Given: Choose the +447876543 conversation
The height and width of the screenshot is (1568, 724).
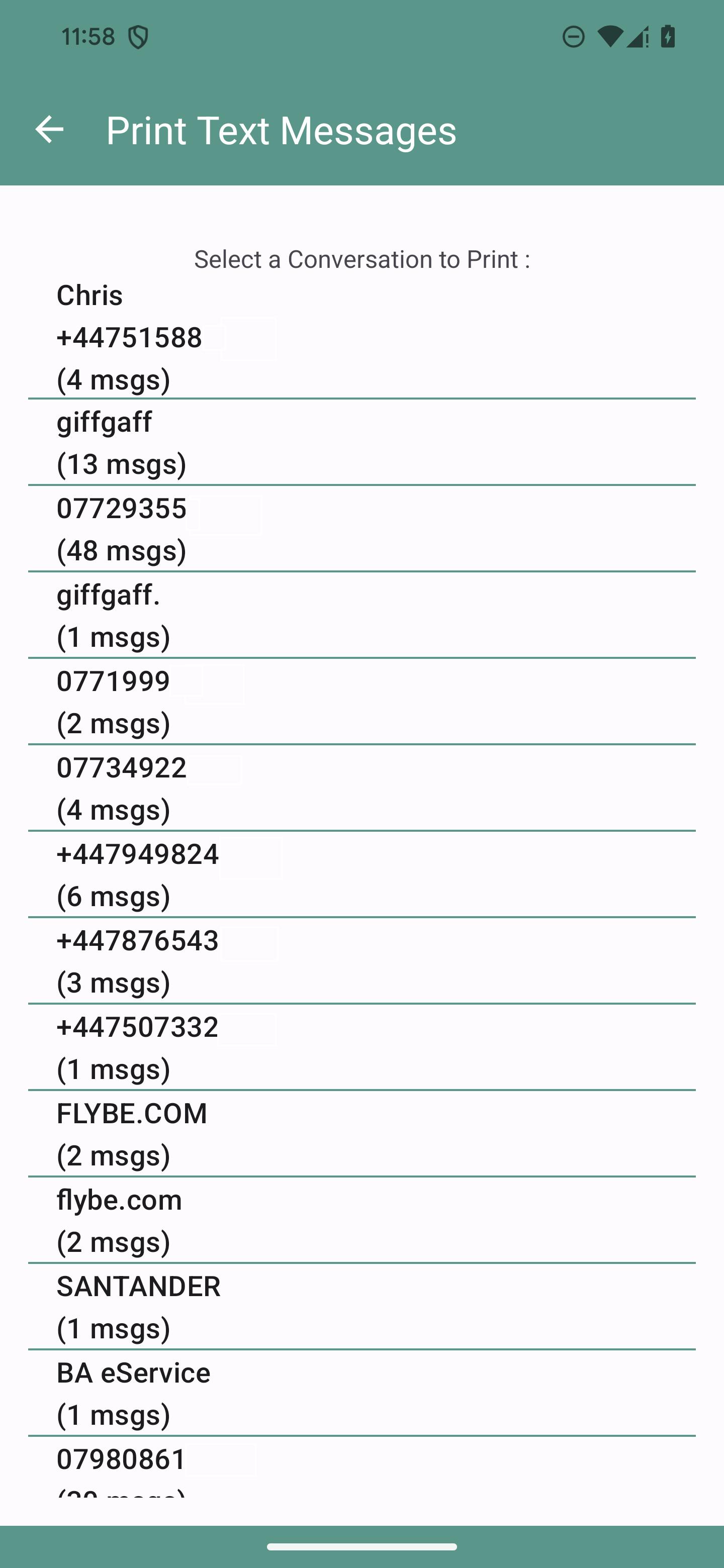Looking at the screenshot, I should 361,961.
